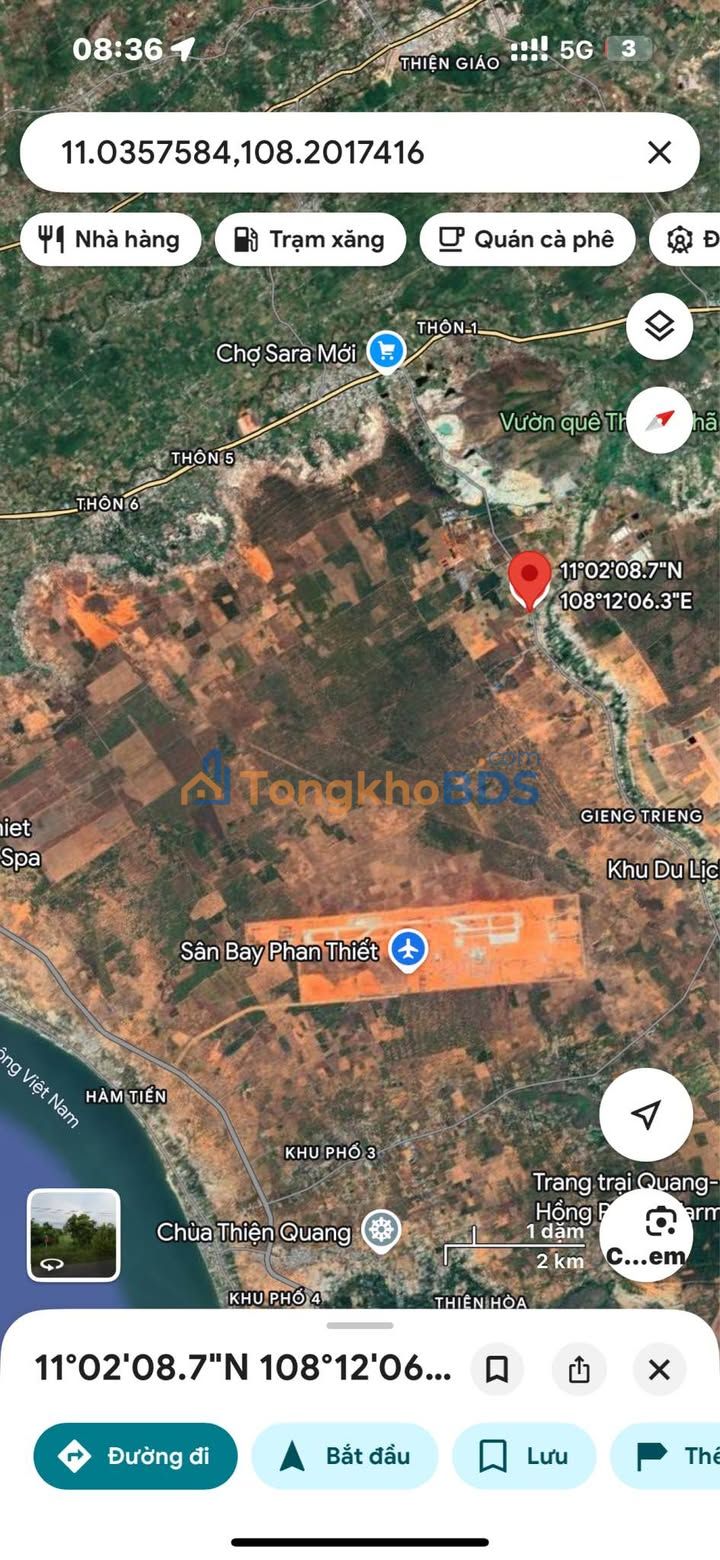Image resolution: width=720 pixels, height=1560 pixels.
Task: Open the Street View thumbnail
Action: tap(73, 1235)
